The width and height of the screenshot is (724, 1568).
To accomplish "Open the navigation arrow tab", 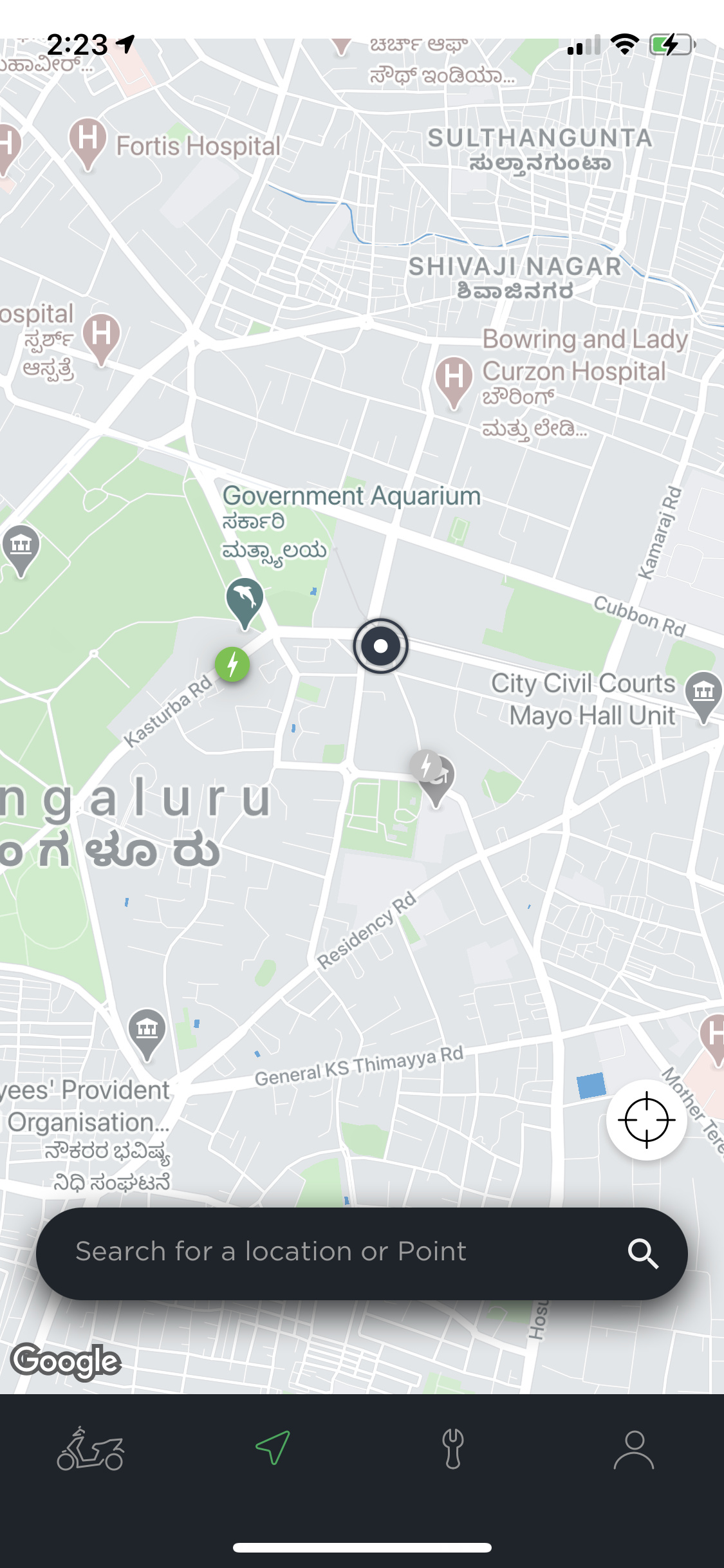I will [x=273, y=1448].
